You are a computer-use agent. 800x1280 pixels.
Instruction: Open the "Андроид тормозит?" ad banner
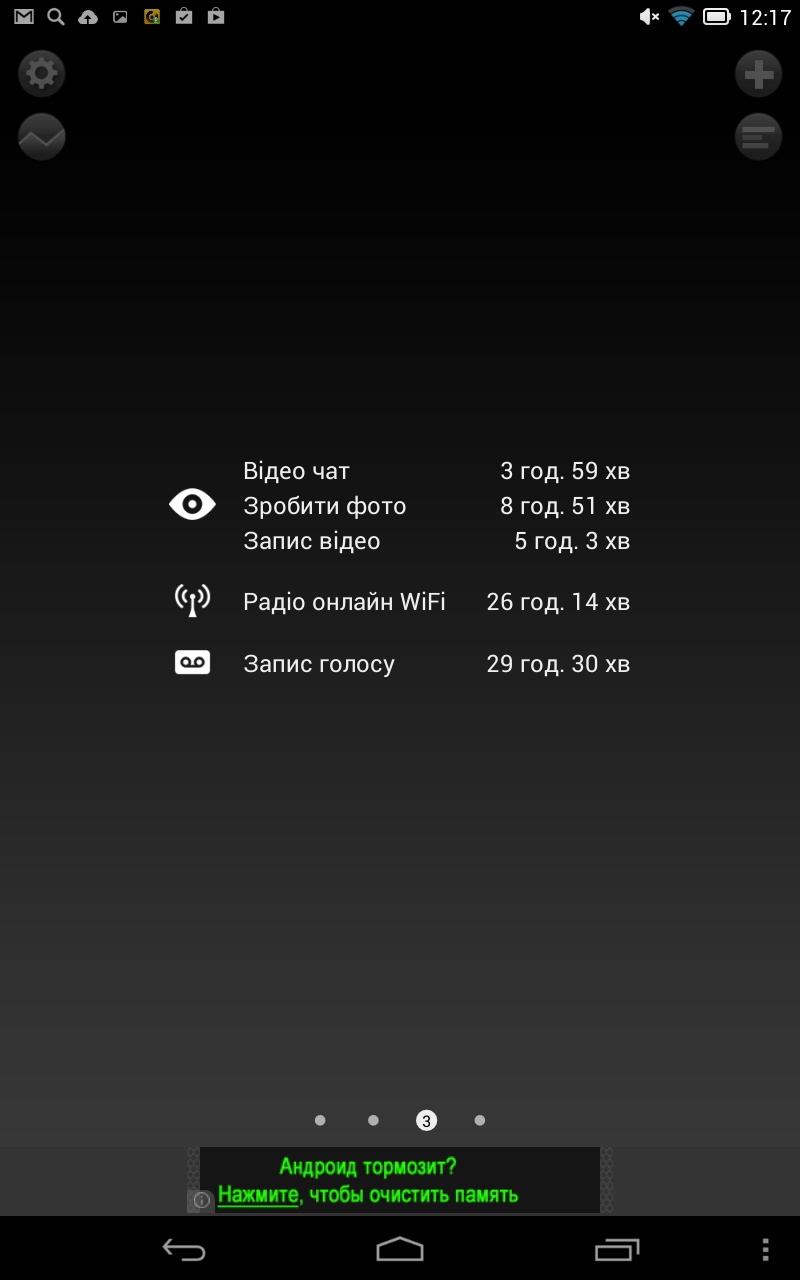[400, 1181]
